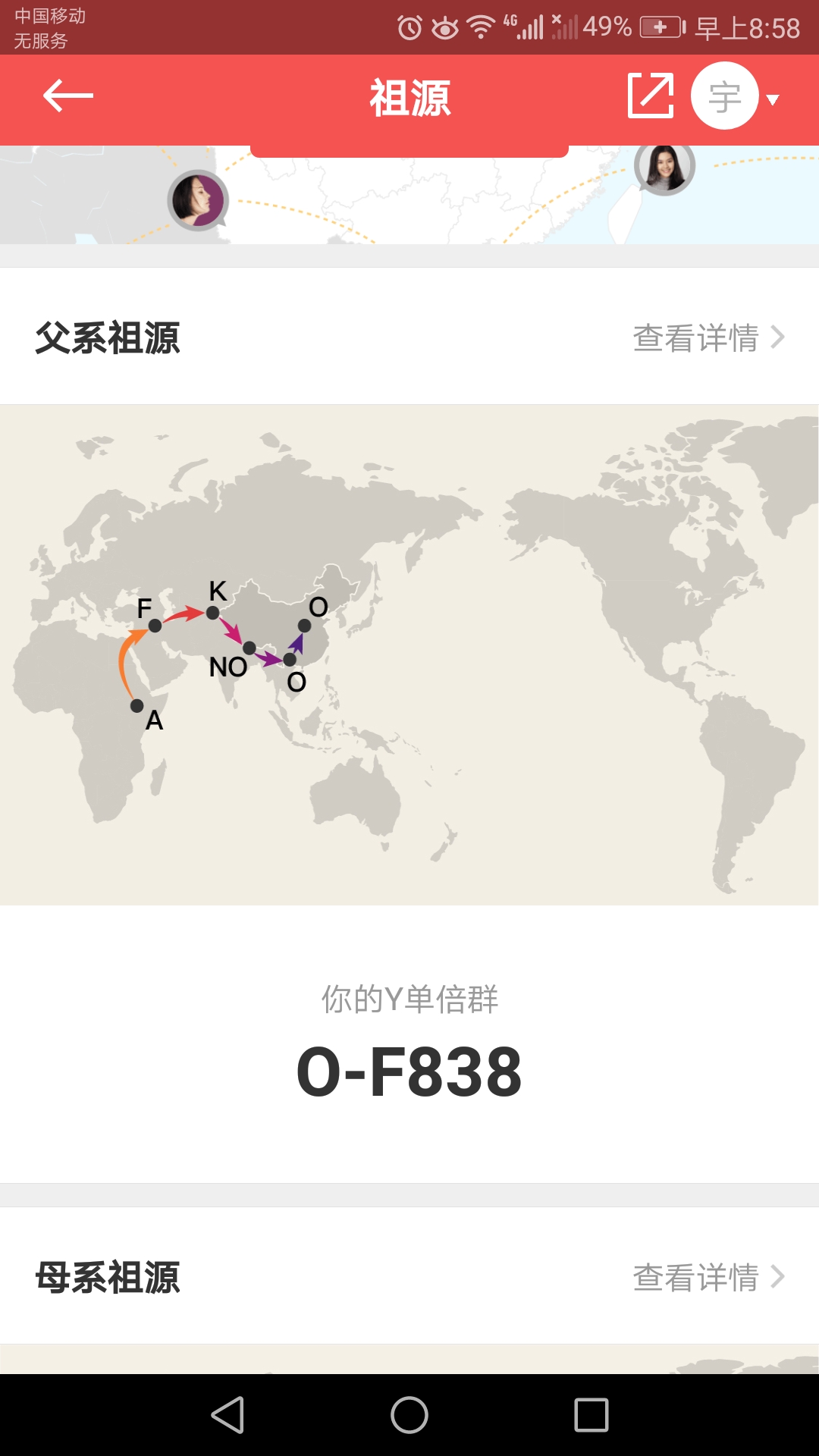Go back using the top-left arrow
Viewport: 819px width, 1456px height.
67,96
